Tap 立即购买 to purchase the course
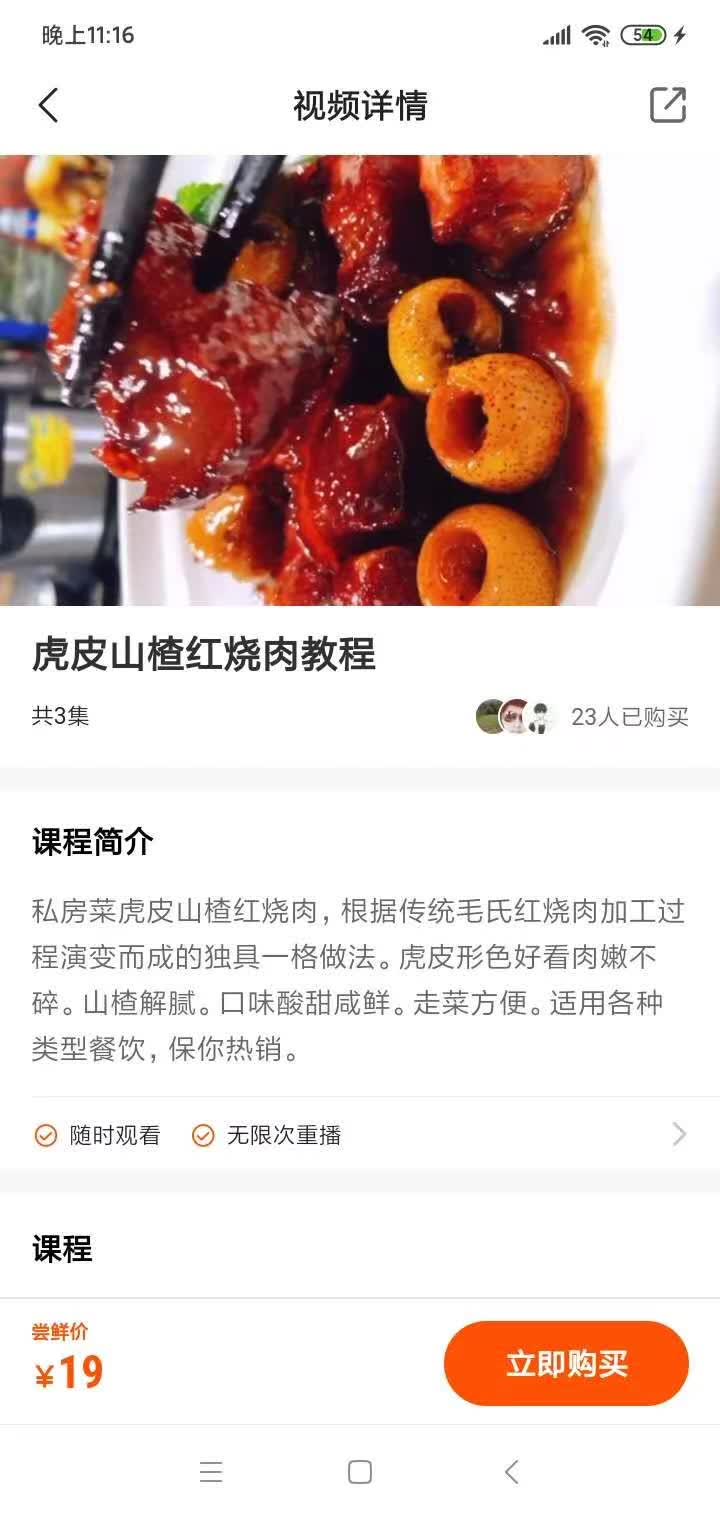 (x=566, y=1363)
